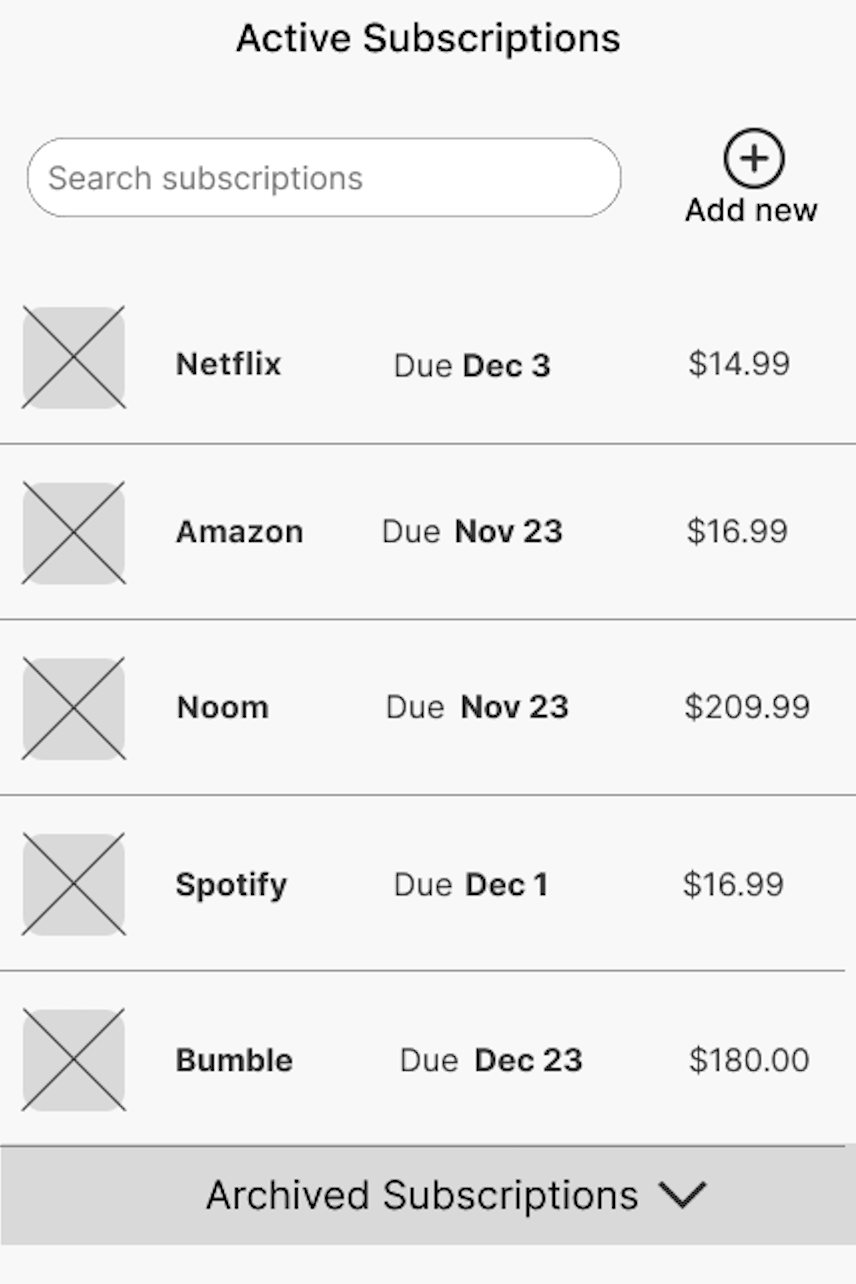The width and height of the screenshot is (856, 1284).
Task: Open the Netflix subscription
Action: coord(229,364)
